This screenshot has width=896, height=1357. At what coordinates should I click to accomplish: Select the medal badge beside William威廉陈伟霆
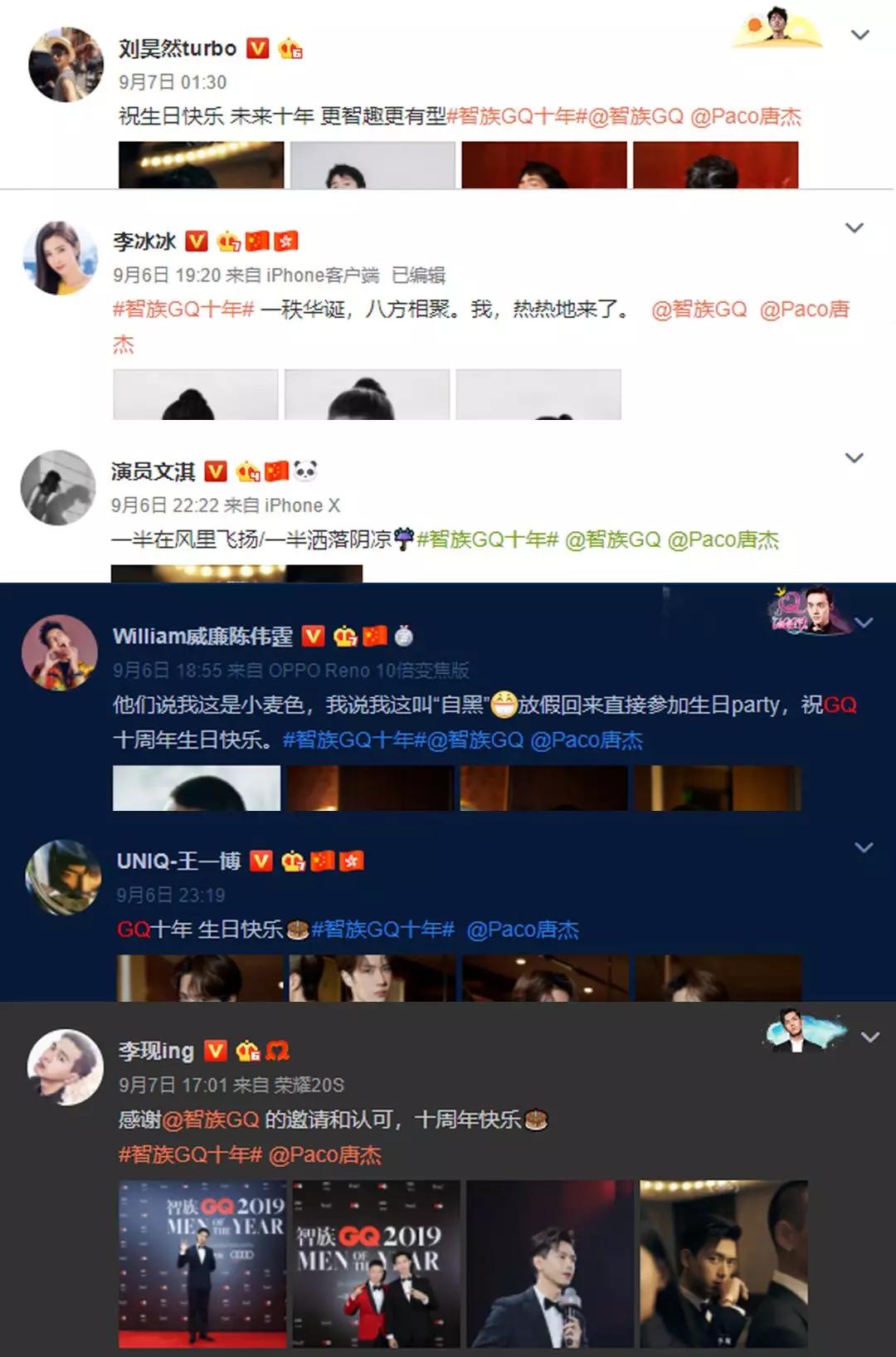pos(403,636)
